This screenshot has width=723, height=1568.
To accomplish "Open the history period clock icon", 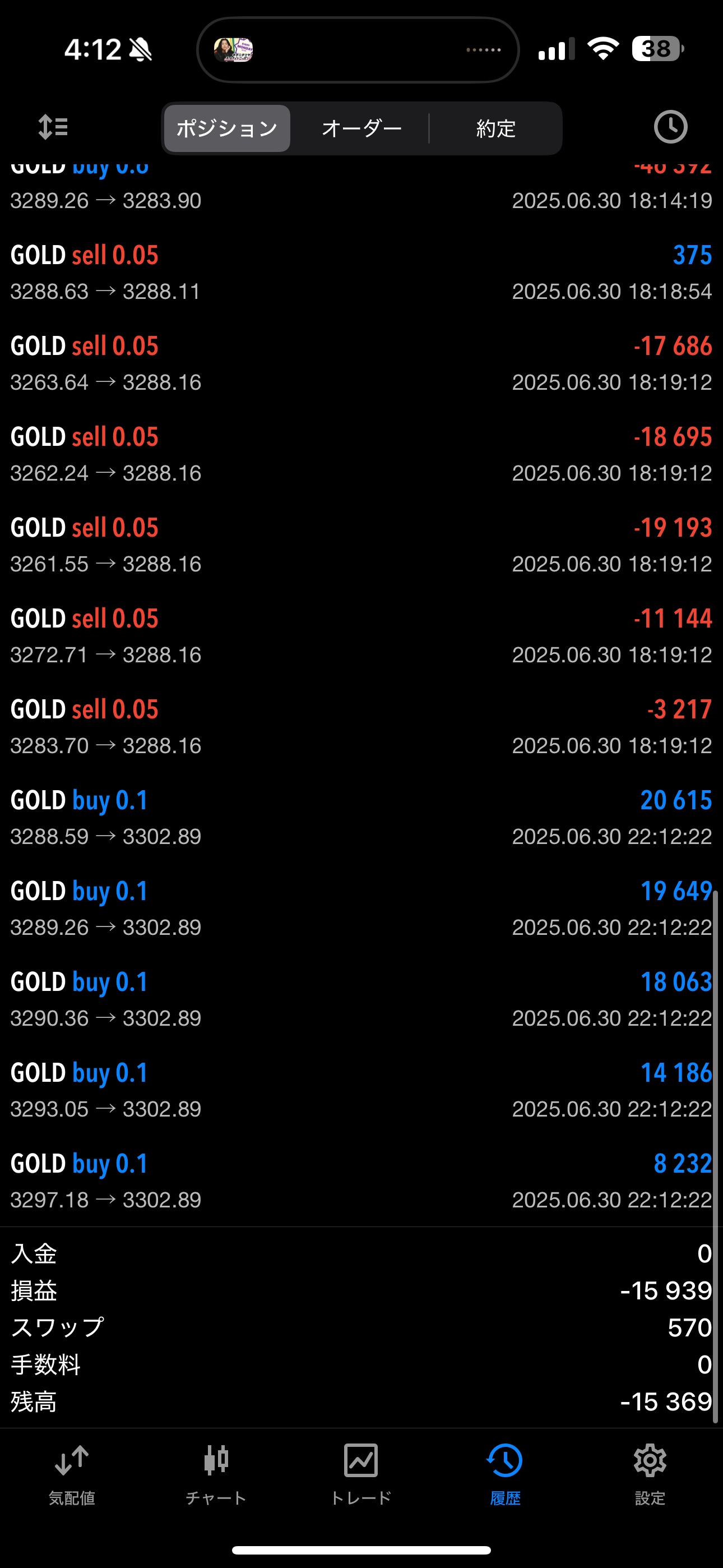I will click(670, 127).
